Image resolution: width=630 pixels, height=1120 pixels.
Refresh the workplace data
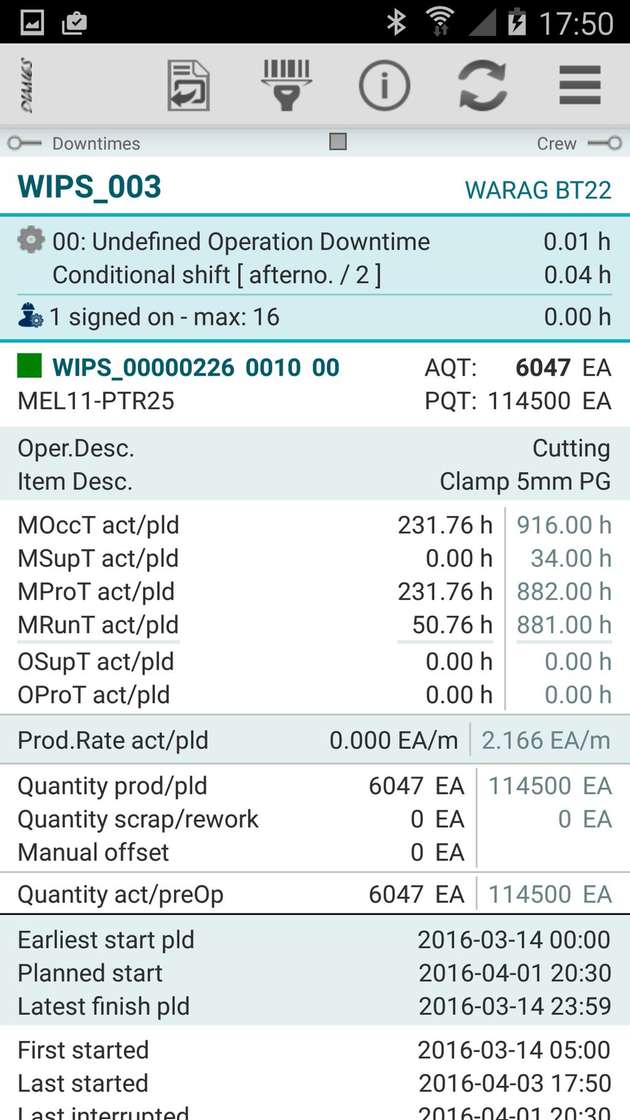482,86
